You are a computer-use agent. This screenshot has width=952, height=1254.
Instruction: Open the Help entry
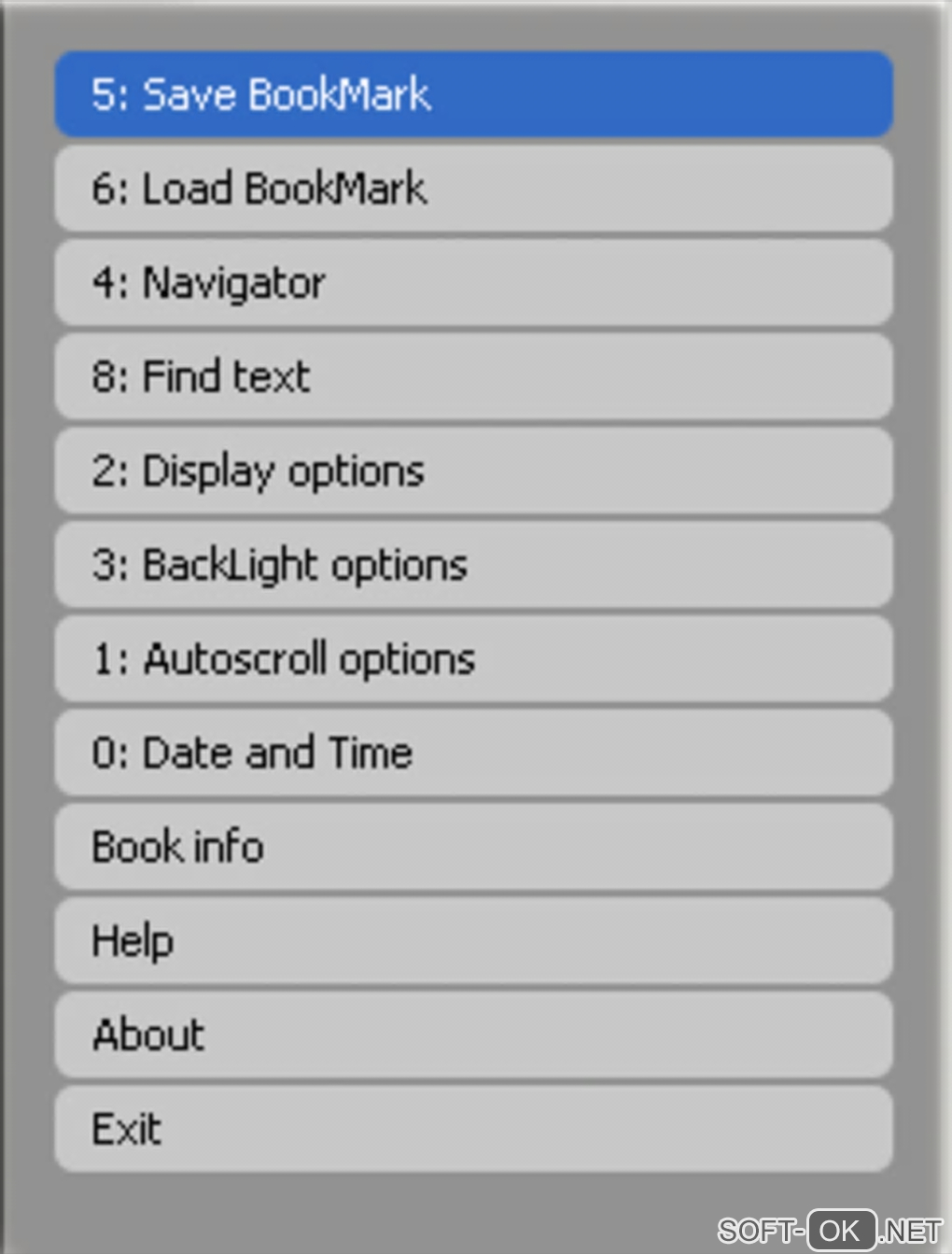tap(473, 940)
